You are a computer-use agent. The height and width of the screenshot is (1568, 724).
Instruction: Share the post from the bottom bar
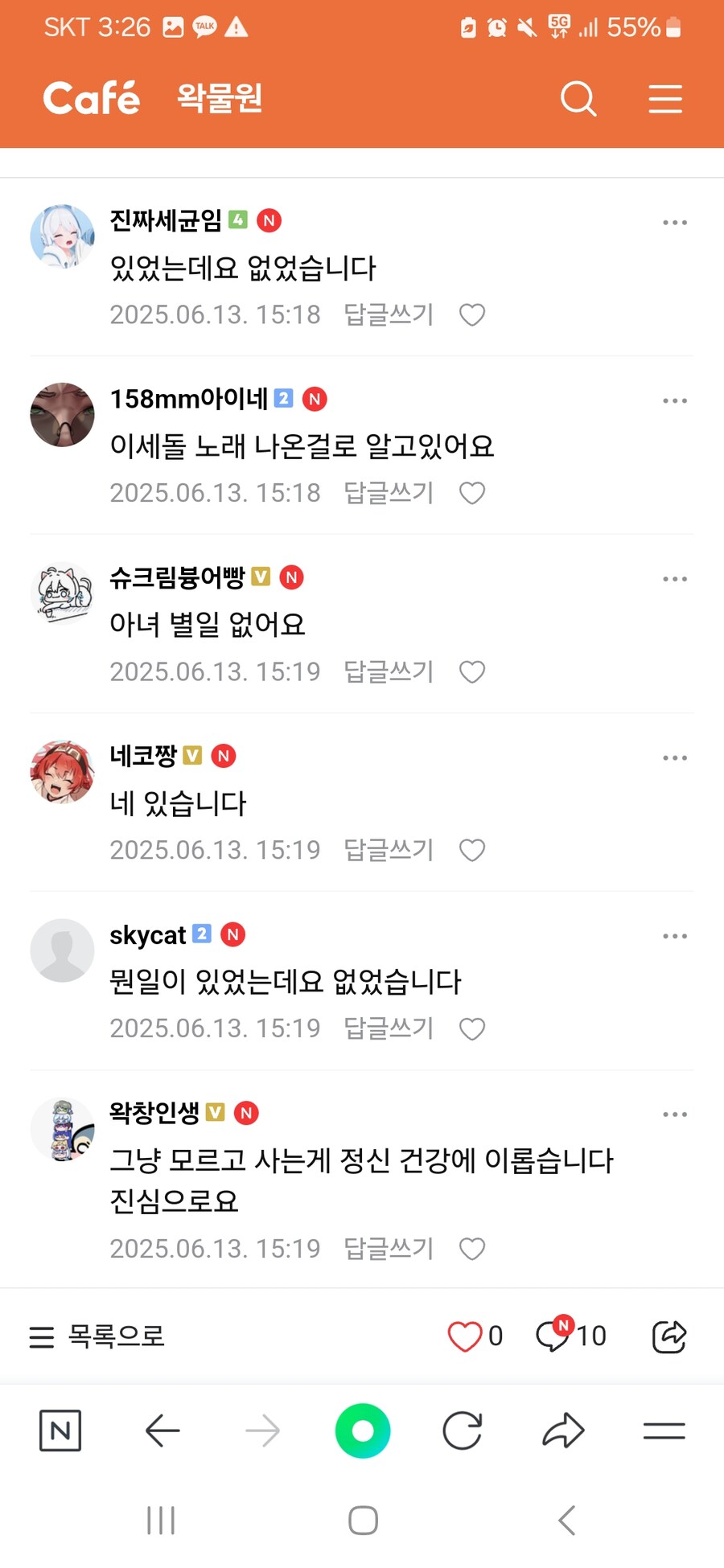[x=668, y=1336]
